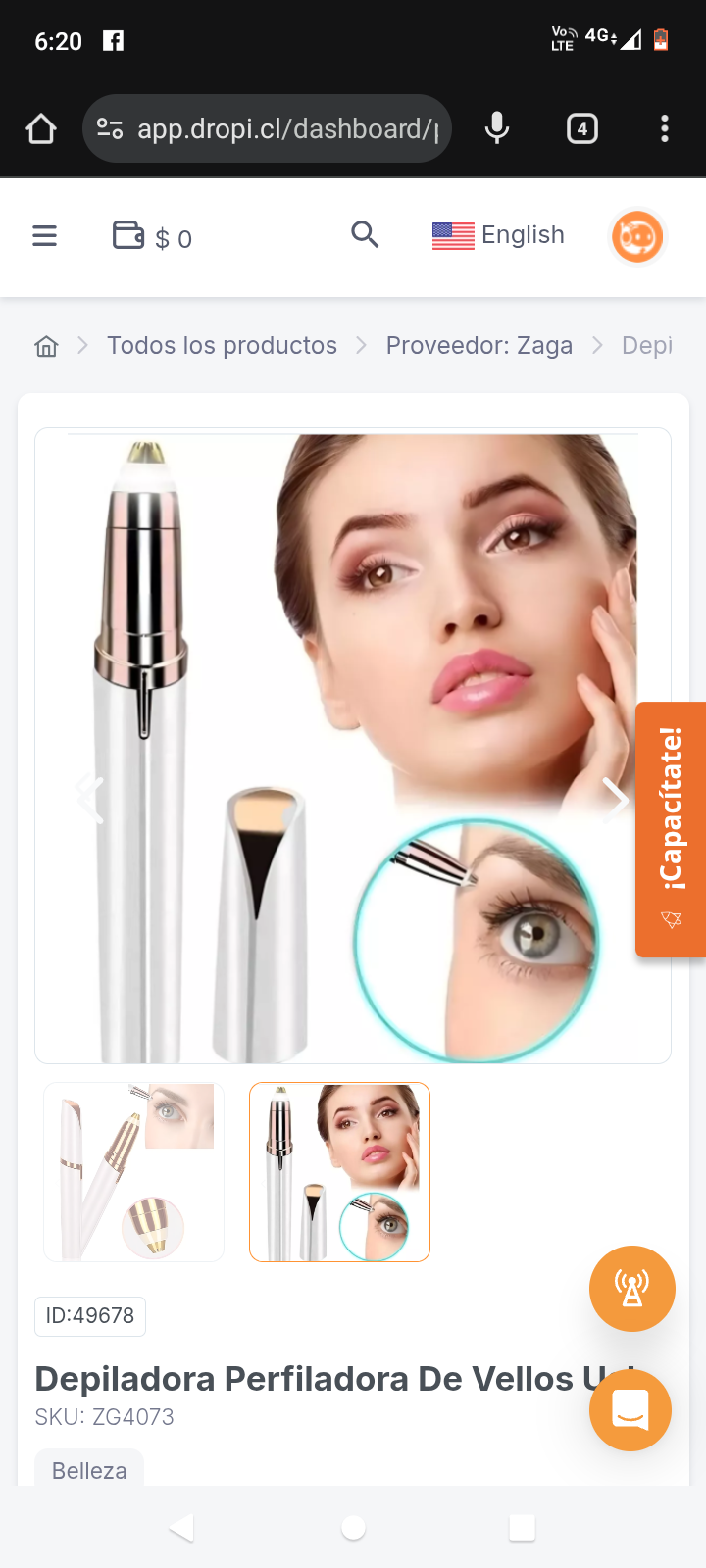The image size is (706, 1568).
Task: Edit the browser address bar
Action: [x=284, y=128]
